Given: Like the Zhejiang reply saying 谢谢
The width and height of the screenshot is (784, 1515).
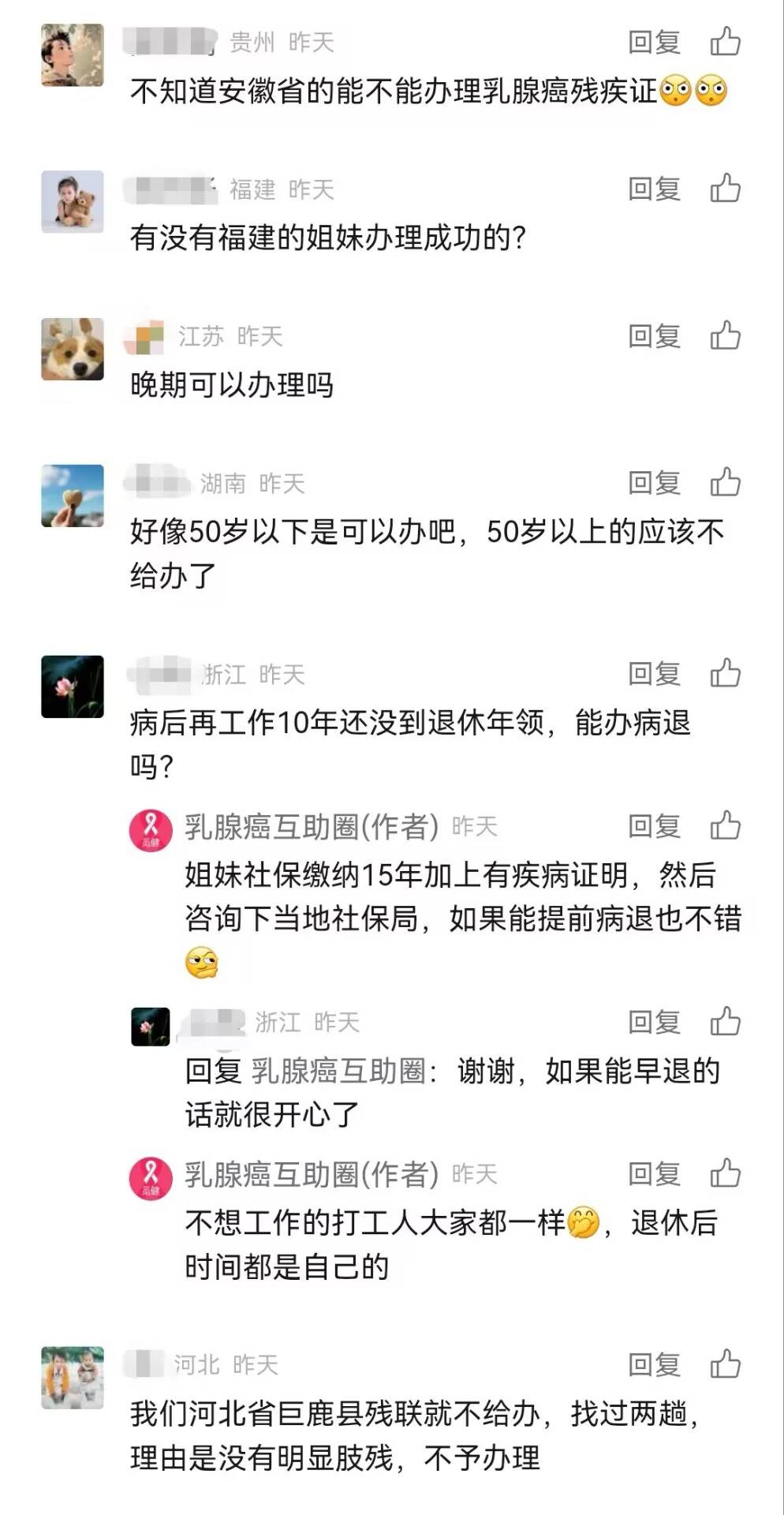Looking at the screenshot, I should (x=725, y=1022).
